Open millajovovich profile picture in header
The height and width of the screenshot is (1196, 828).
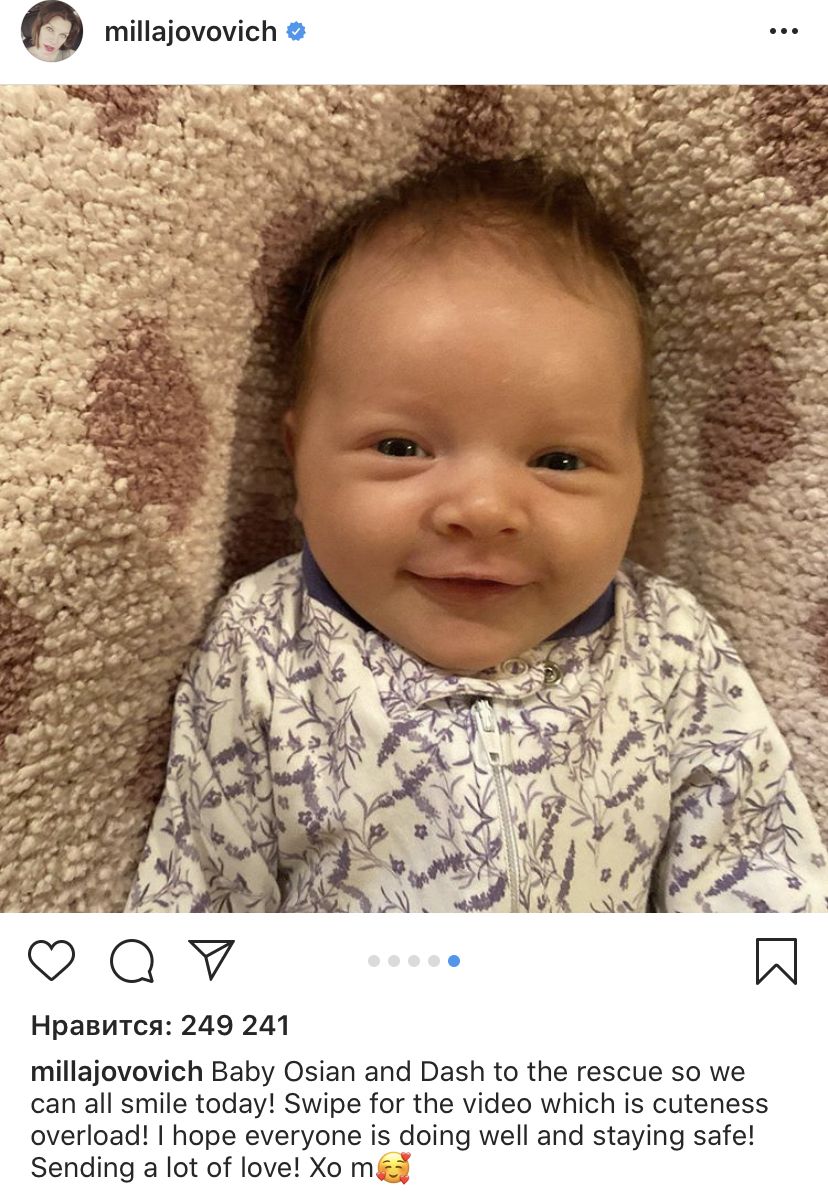pyautogui.click(x=51, y=32)
